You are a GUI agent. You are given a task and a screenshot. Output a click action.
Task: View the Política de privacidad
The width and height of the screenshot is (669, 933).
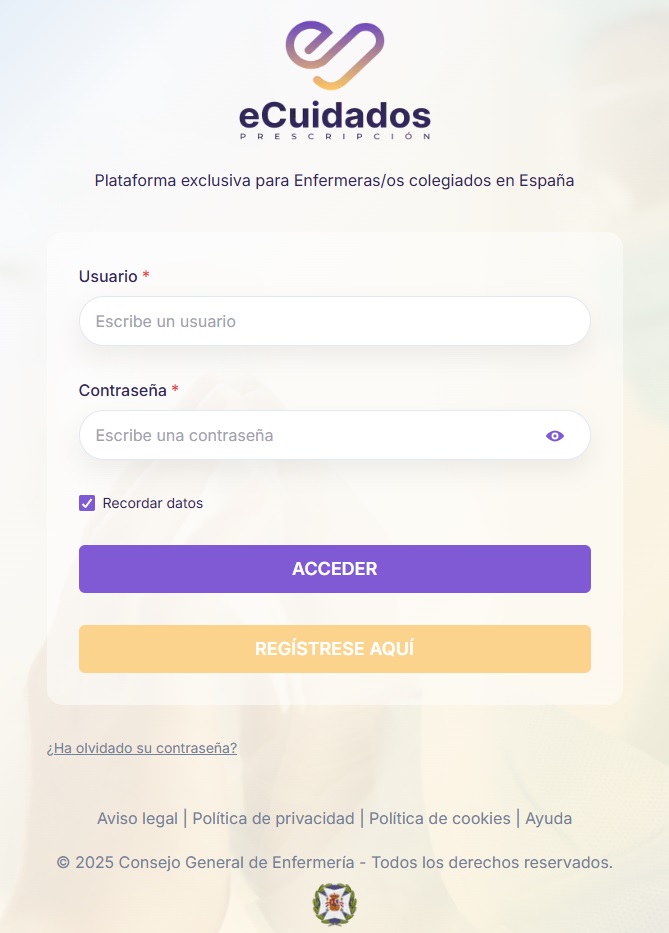click(273, 818)
